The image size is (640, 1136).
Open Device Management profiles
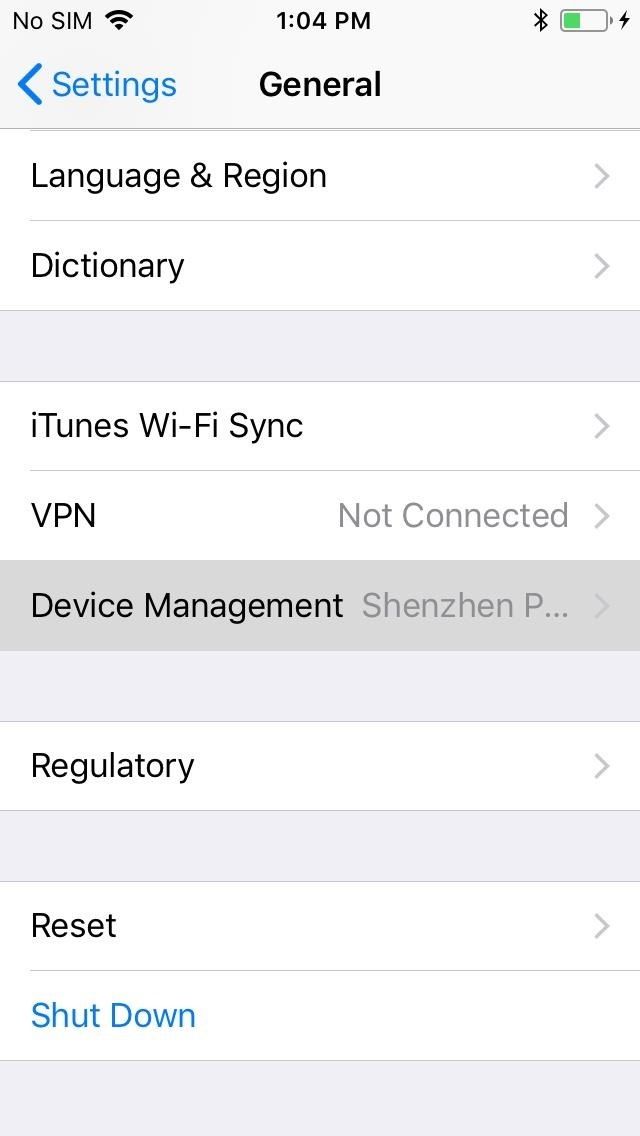(x=320, y=606)
